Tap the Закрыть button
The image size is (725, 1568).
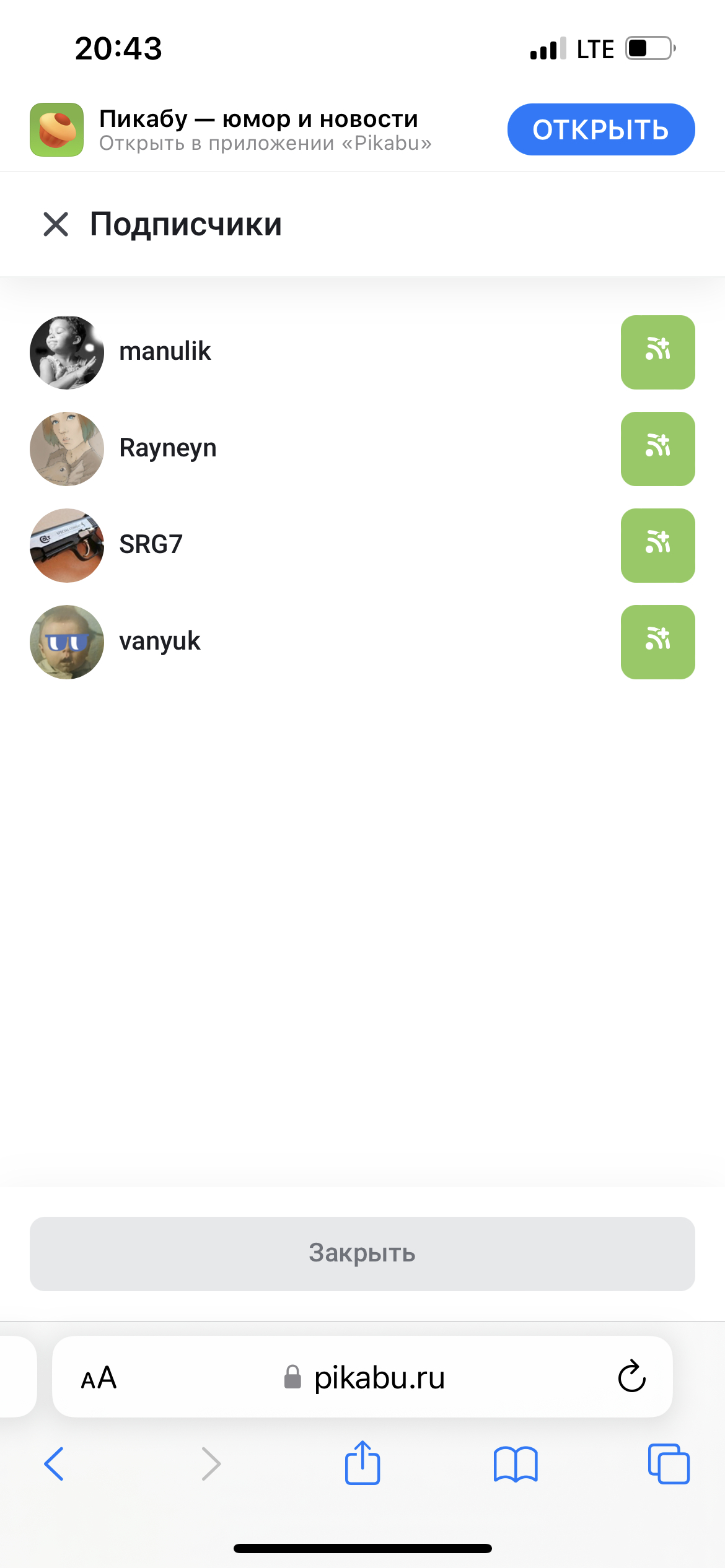click(x=362, y=1253)
